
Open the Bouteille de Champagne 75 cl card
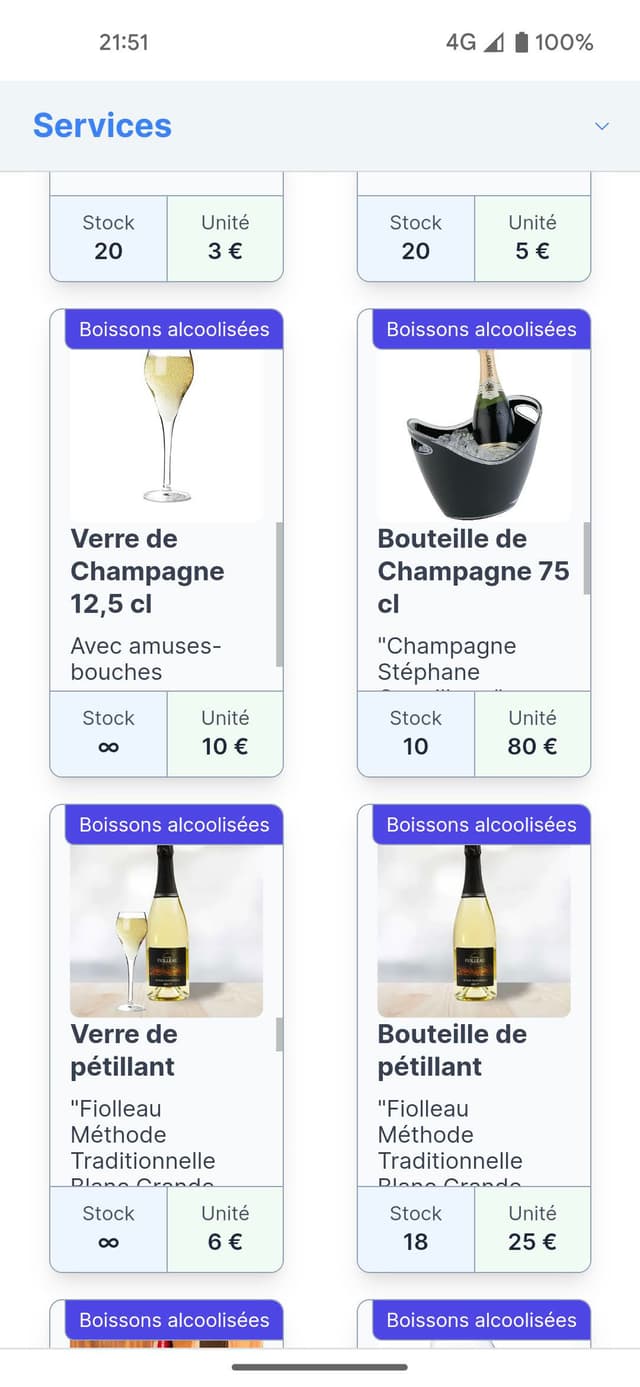click(x=473, y=540)
